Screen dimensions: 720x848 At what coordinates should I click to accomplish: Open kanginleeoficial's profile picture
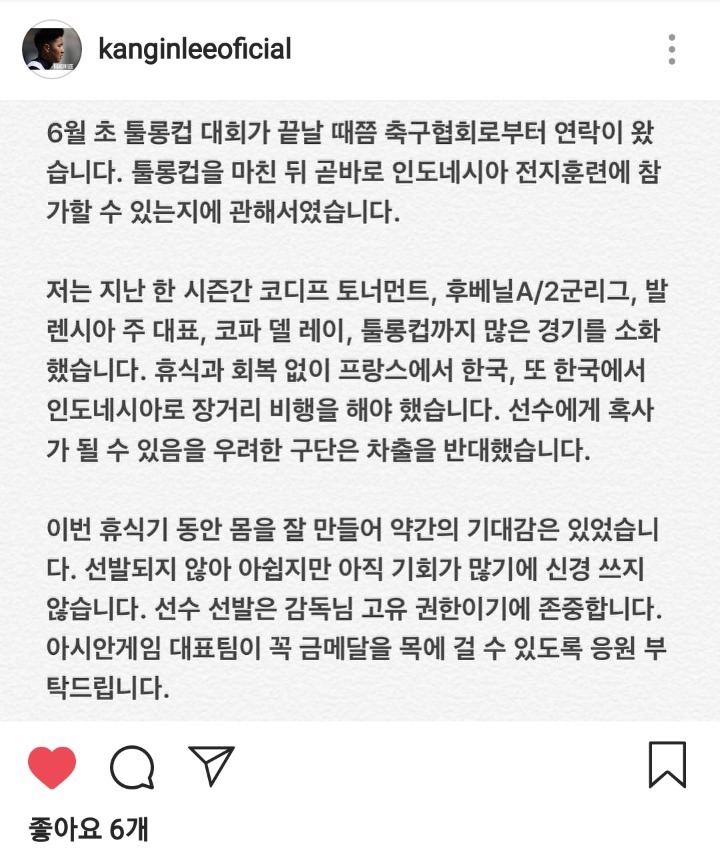click(x=51, y=49)
